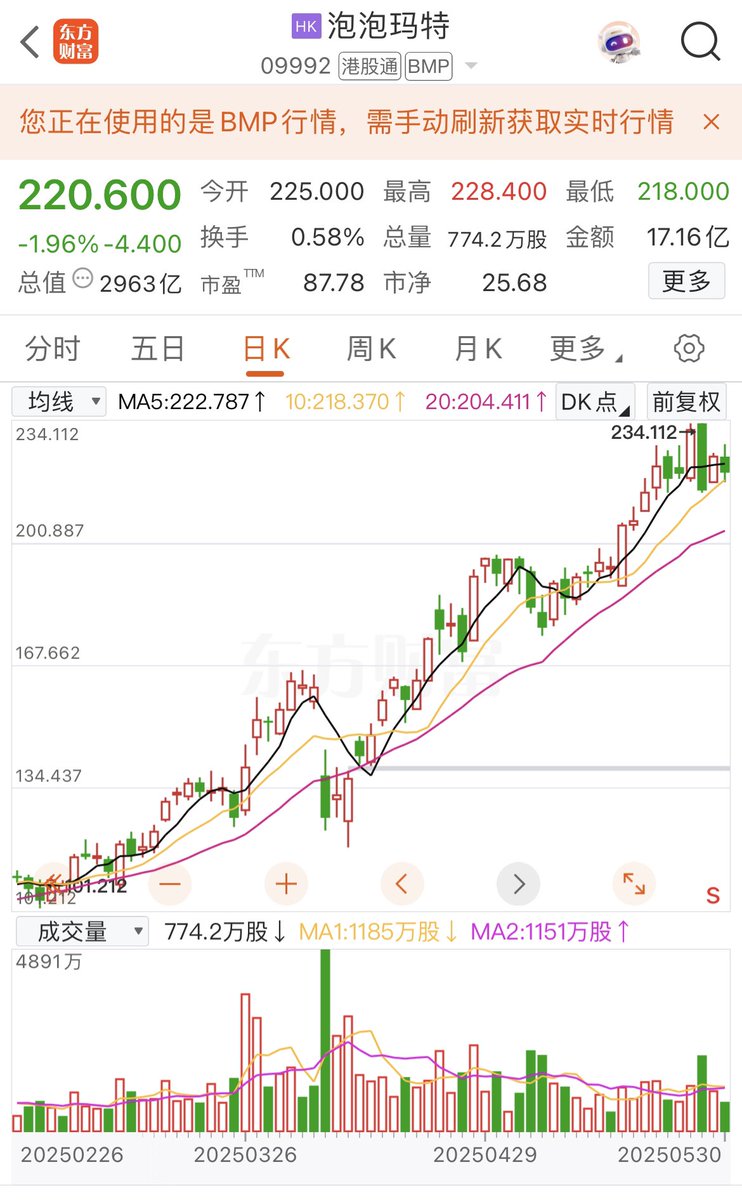Tap the 更多 button for more data
This screenshot has width=742, height=1200.
tap(686, 281)
